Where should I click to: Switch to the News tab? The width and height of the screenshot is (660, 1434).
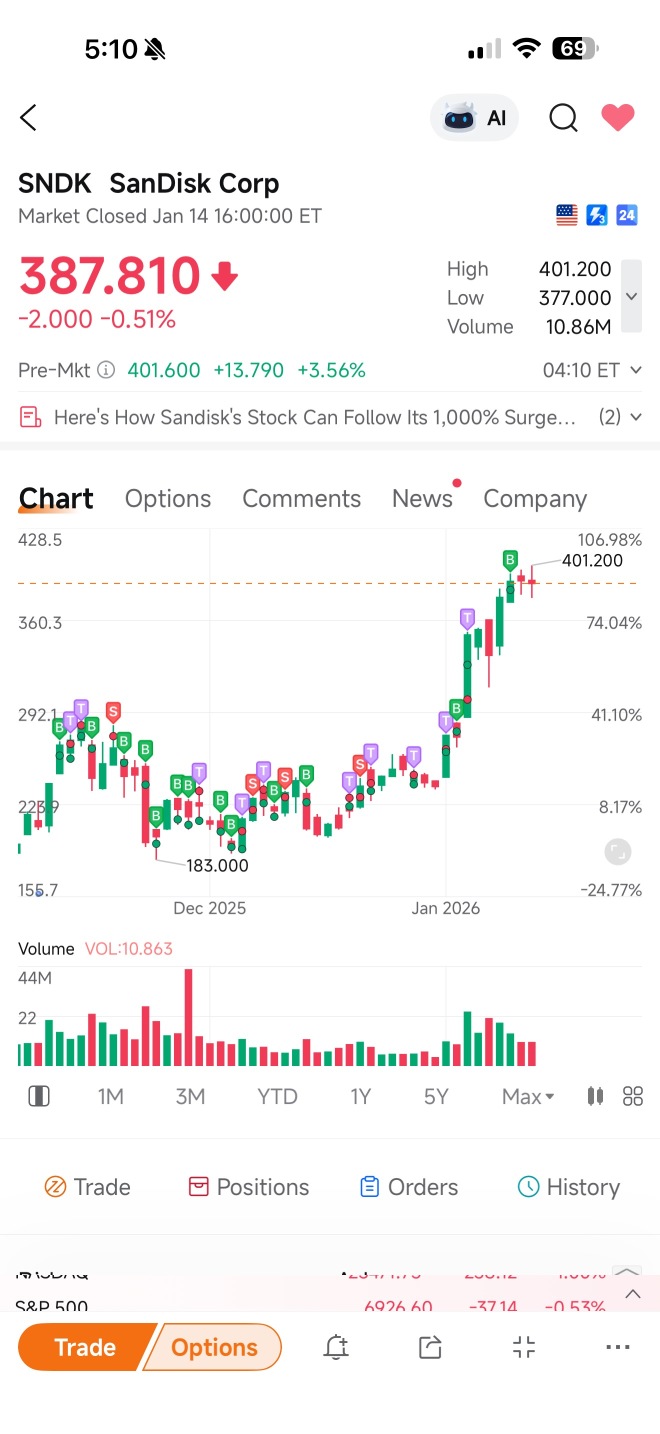tap(422, 499)
